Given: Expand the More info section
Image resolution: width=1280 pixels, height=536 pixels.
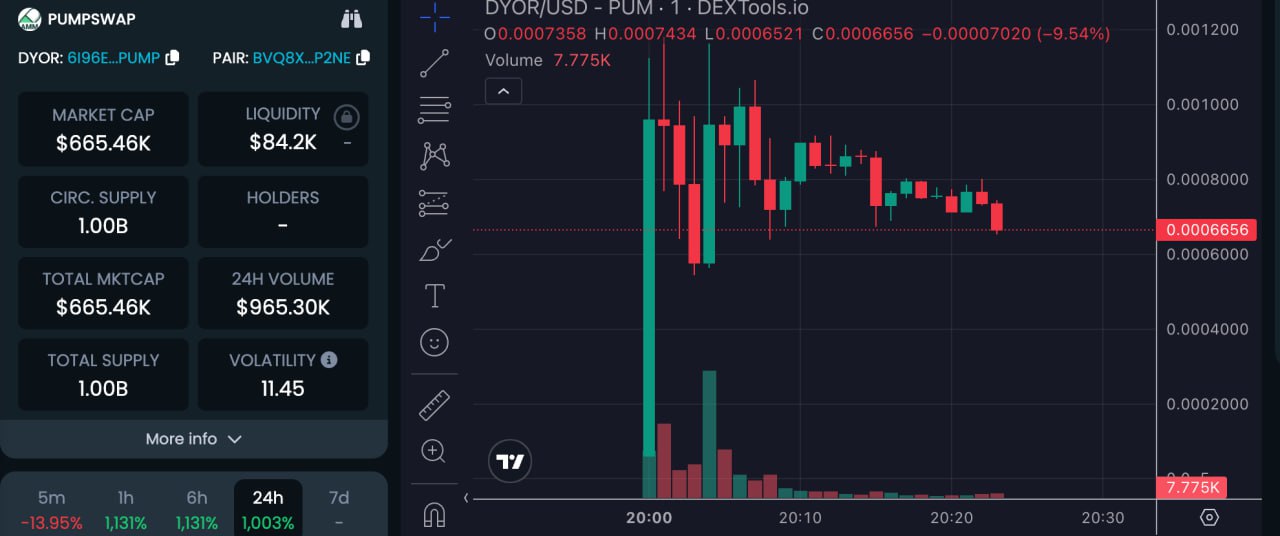Looking at the screenshot, I should (x=193, y=439).
